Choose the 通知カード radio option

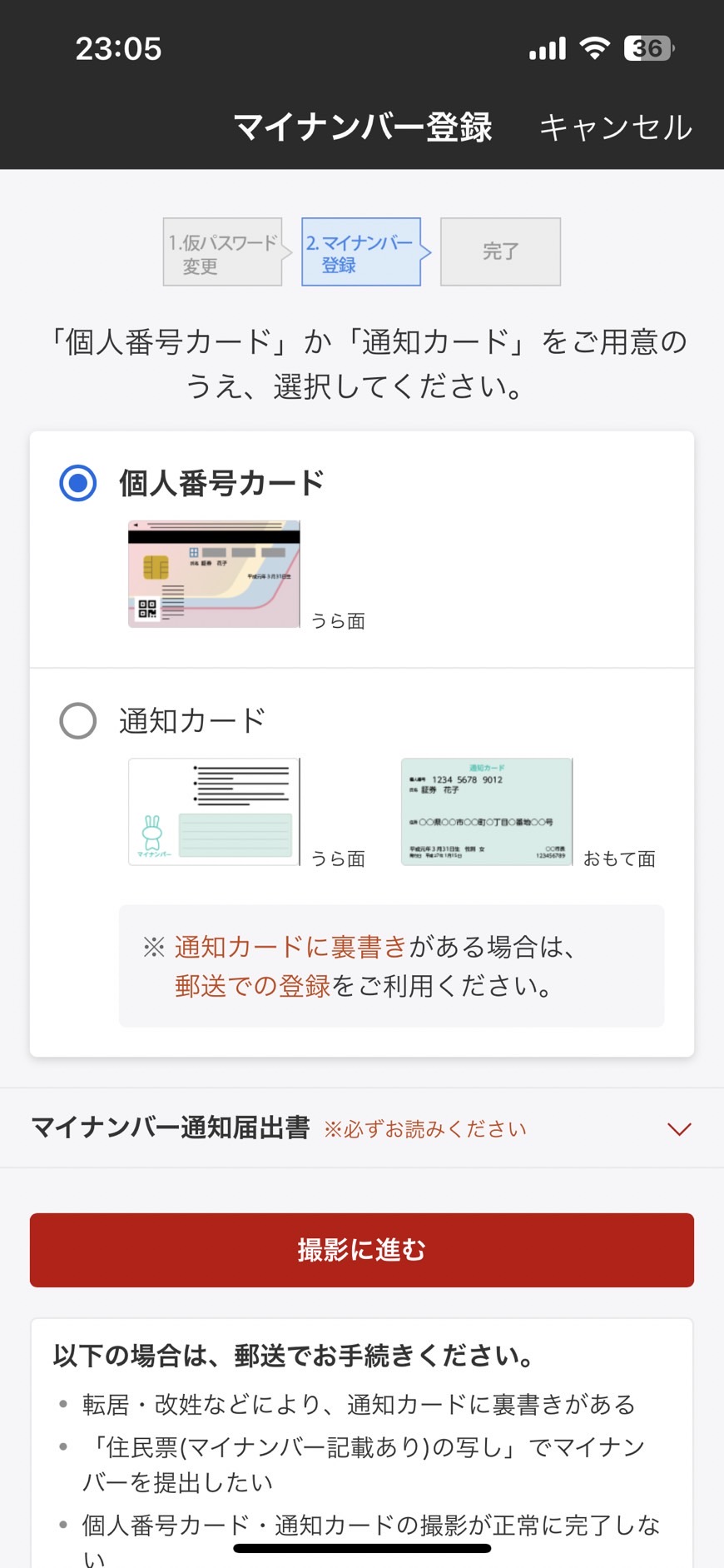tap(78, 720)
